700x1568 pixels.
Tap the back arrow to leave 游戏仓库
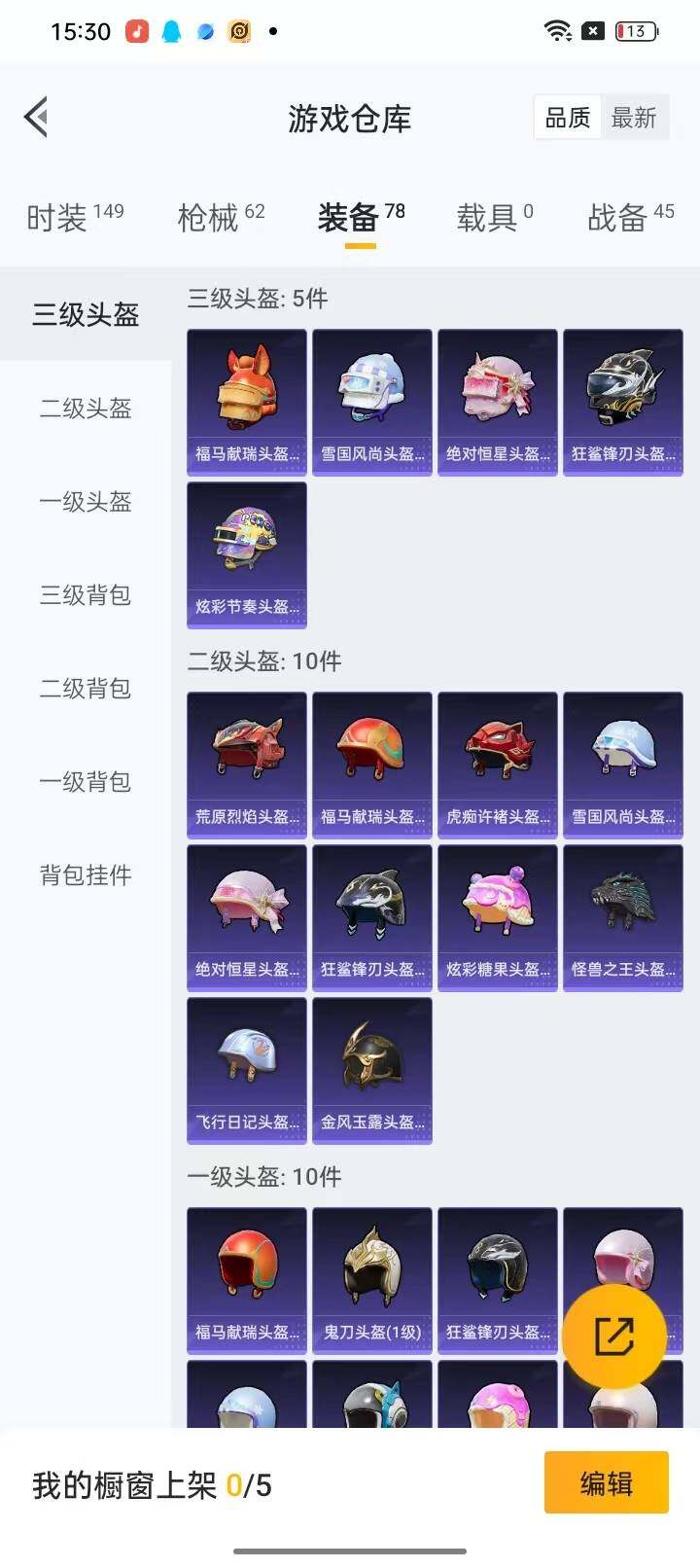36,117
